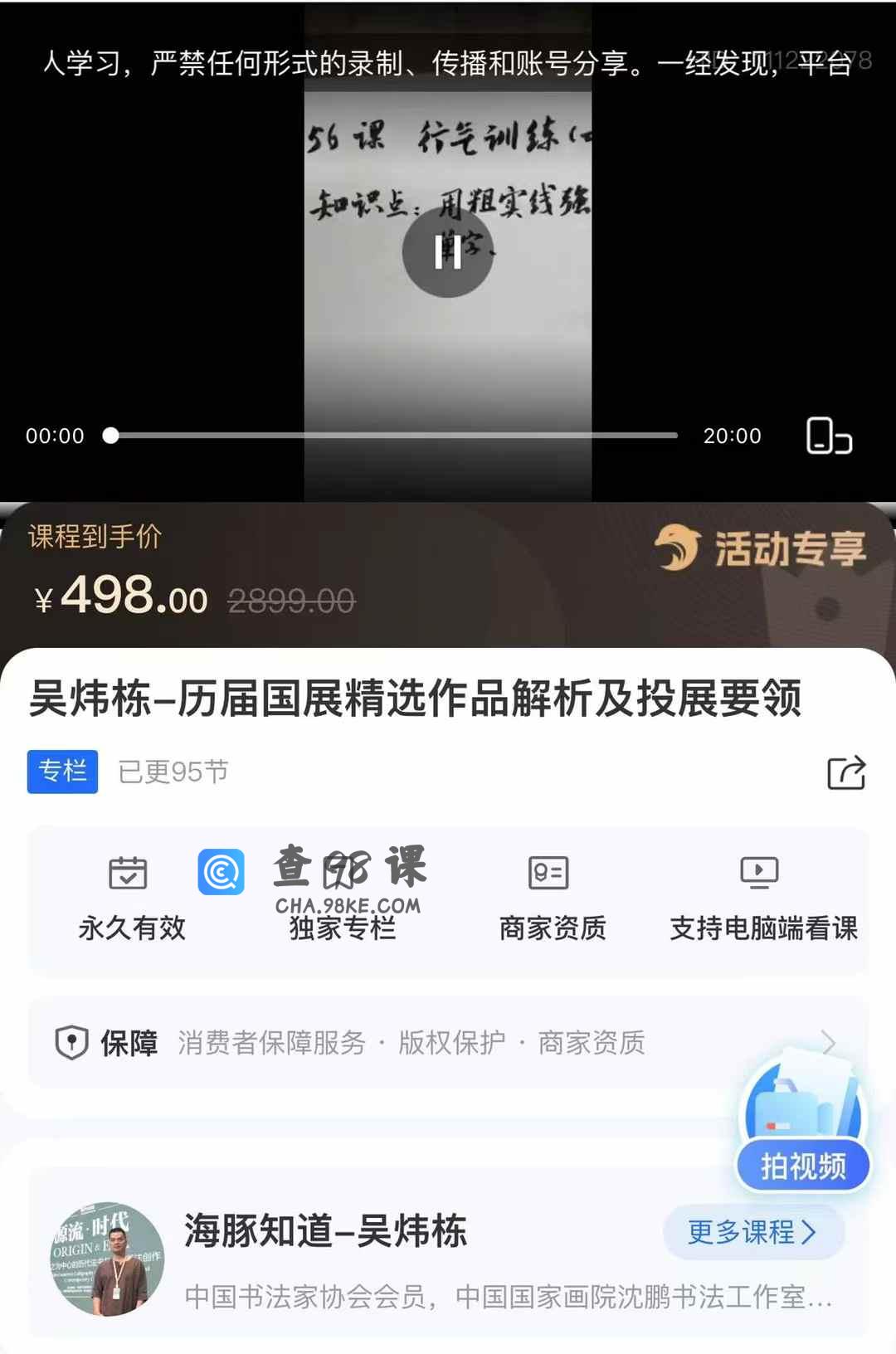Image resolution: width=896 pixels, height=1354 pixels.
Task: Open 独家专栏 info
Action: pyautogui.click(x=342, y=900)
